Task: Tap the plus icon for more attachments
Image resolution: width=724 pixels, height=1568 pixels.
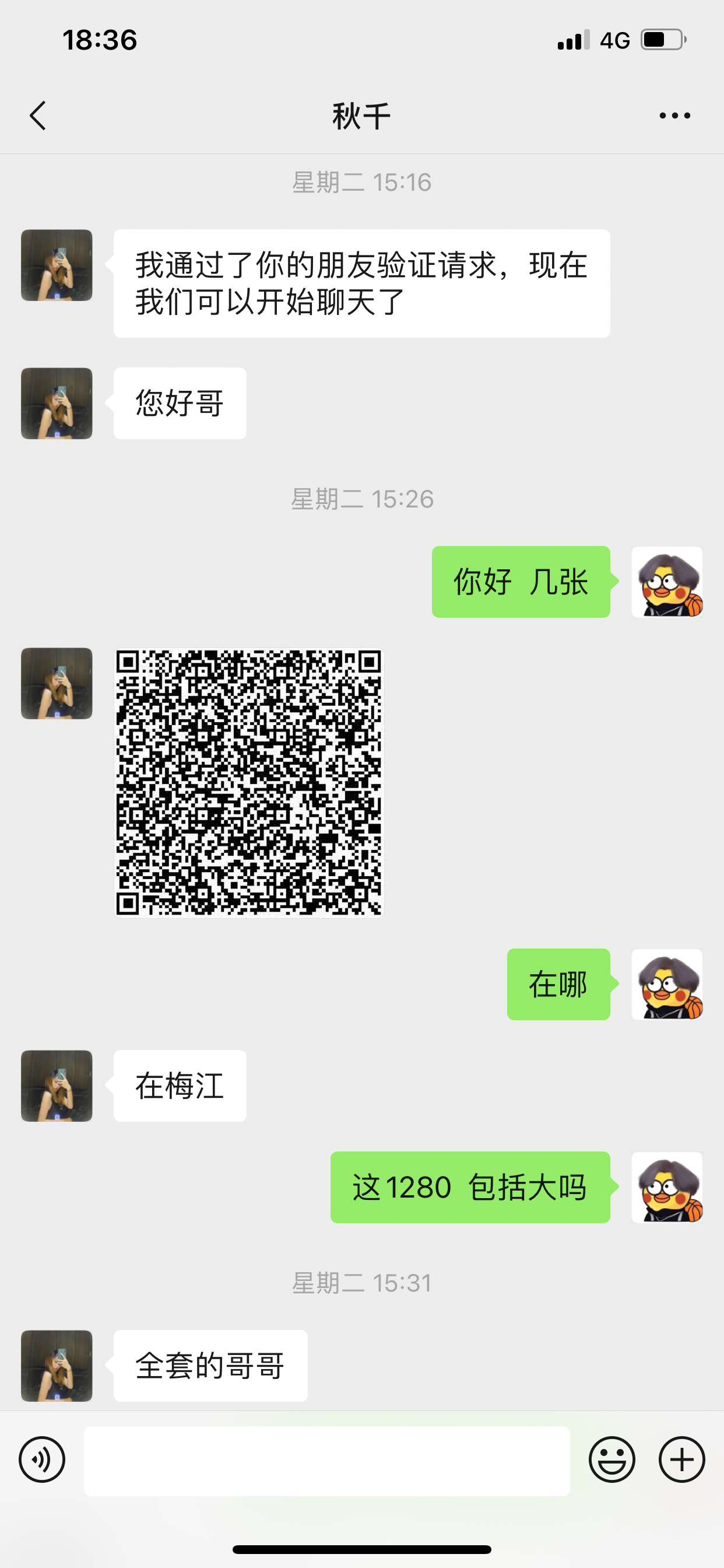Action: tap(681, 1459)
